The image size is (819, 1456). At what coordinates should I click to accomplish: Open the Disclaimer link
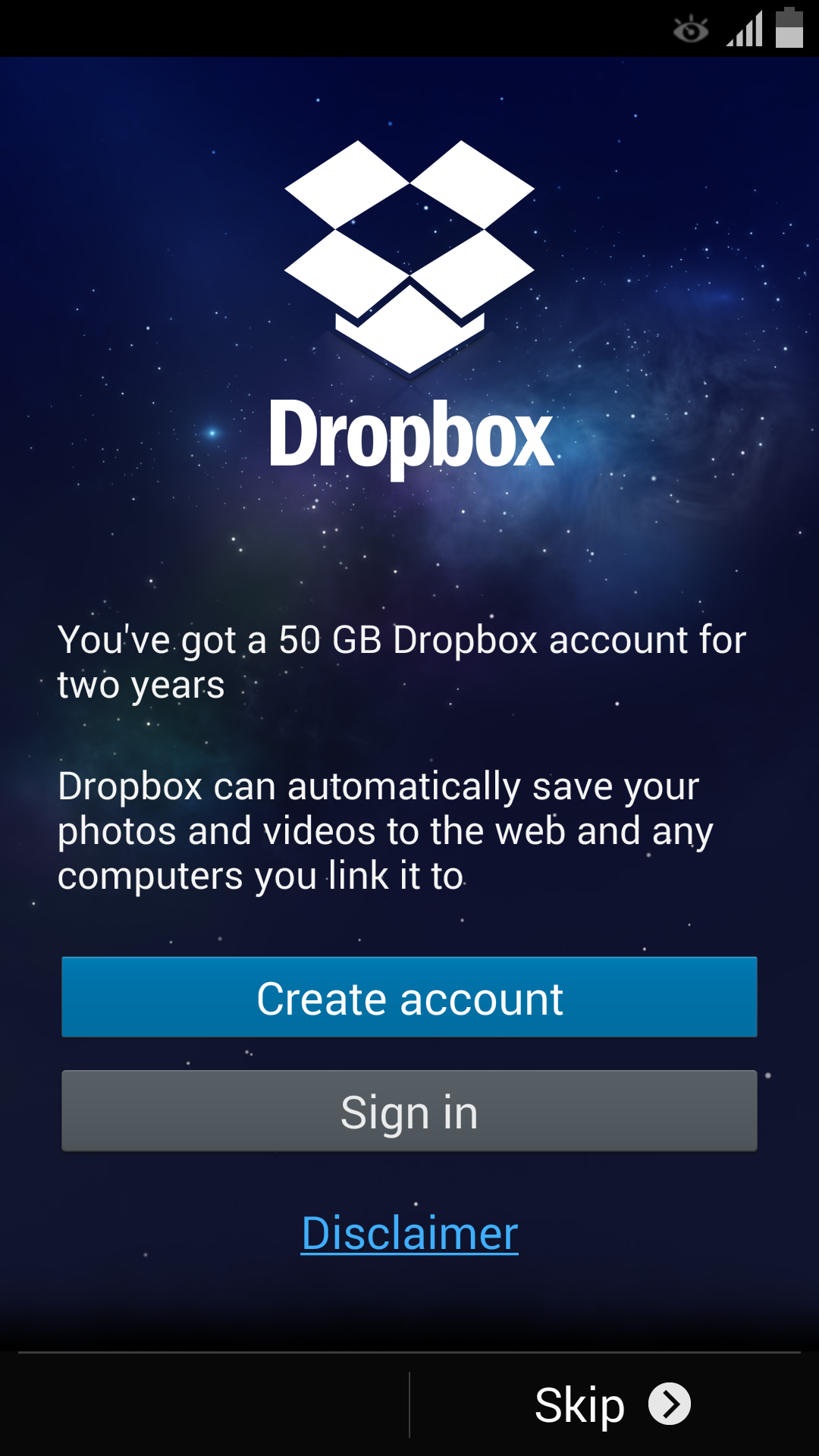point(409,1234)
